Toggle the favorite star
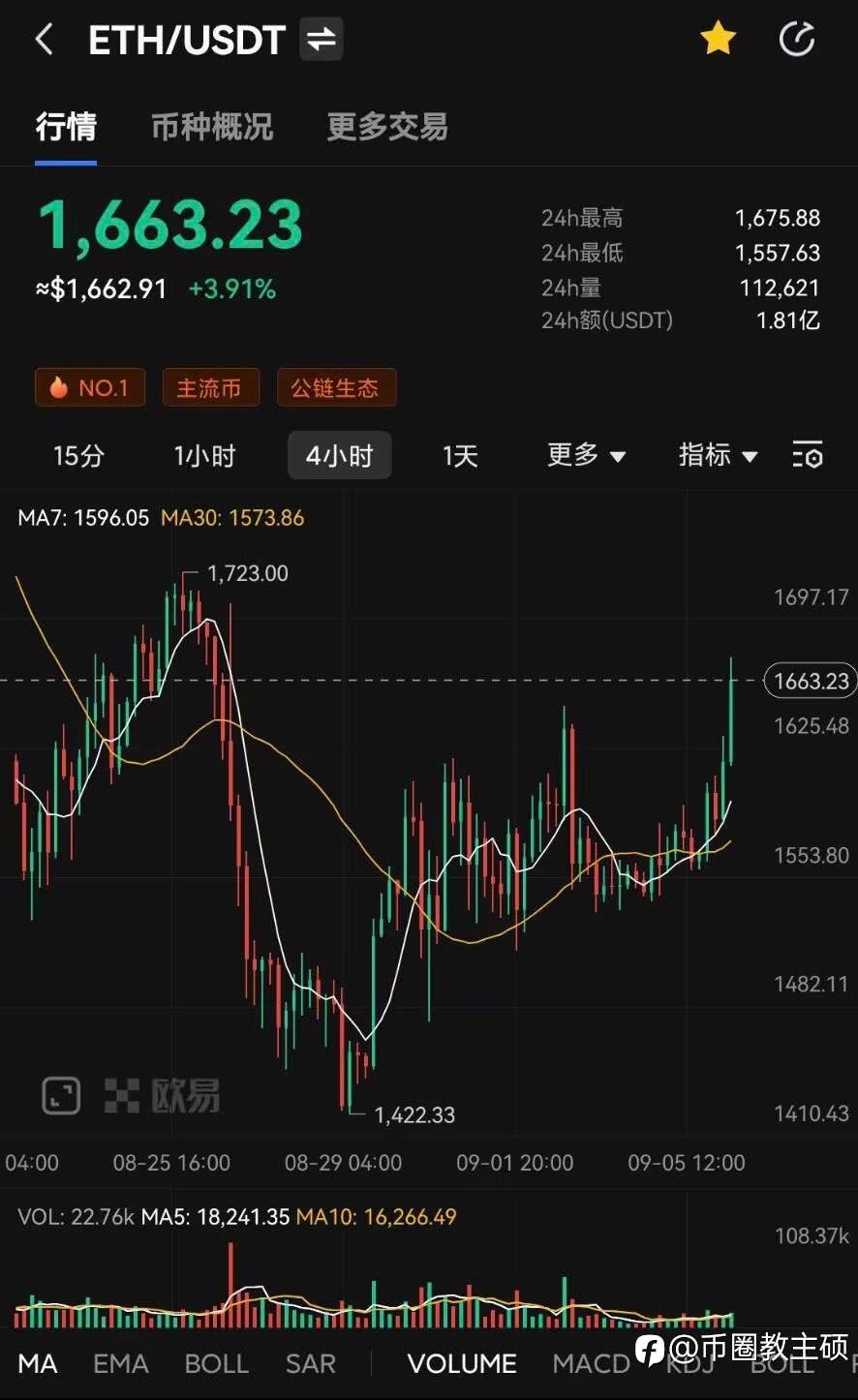858x1400 pixels. (x=718, y=40)
